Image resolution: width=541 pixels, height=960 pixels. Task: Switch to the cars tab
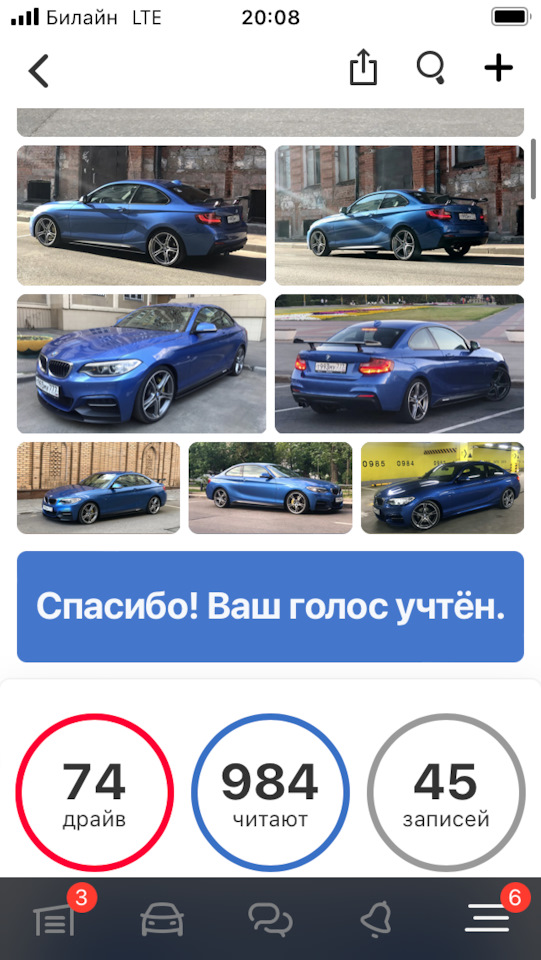(x=162, y=920)
